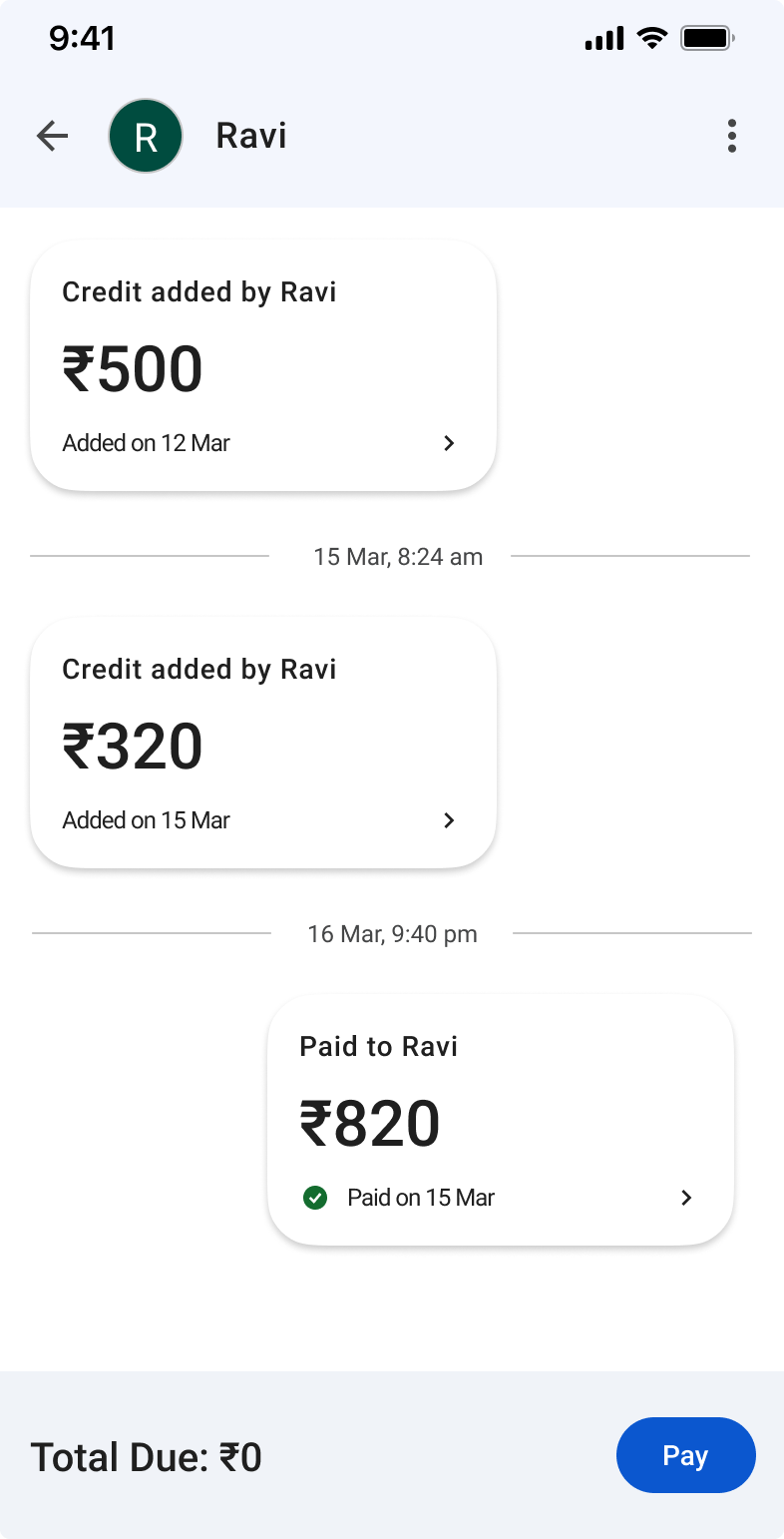The height and width of the screenshot is (1539, 784).
Task: Click the 16 Mar, 9:40 pm date separator
Action: (x=392, y=934)
